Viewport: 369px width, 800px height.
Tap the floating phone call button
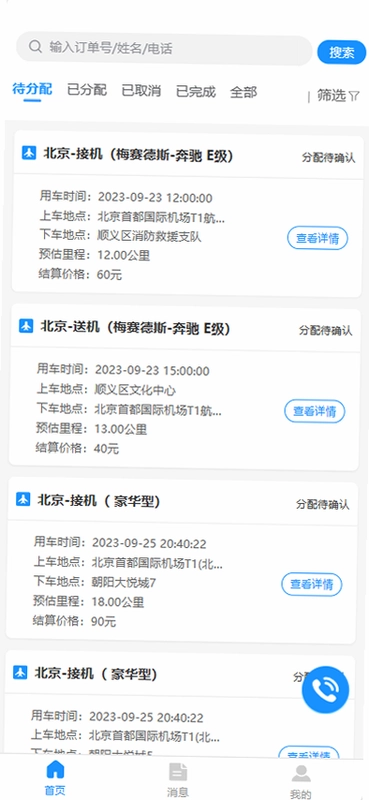(x=326, y=690)
